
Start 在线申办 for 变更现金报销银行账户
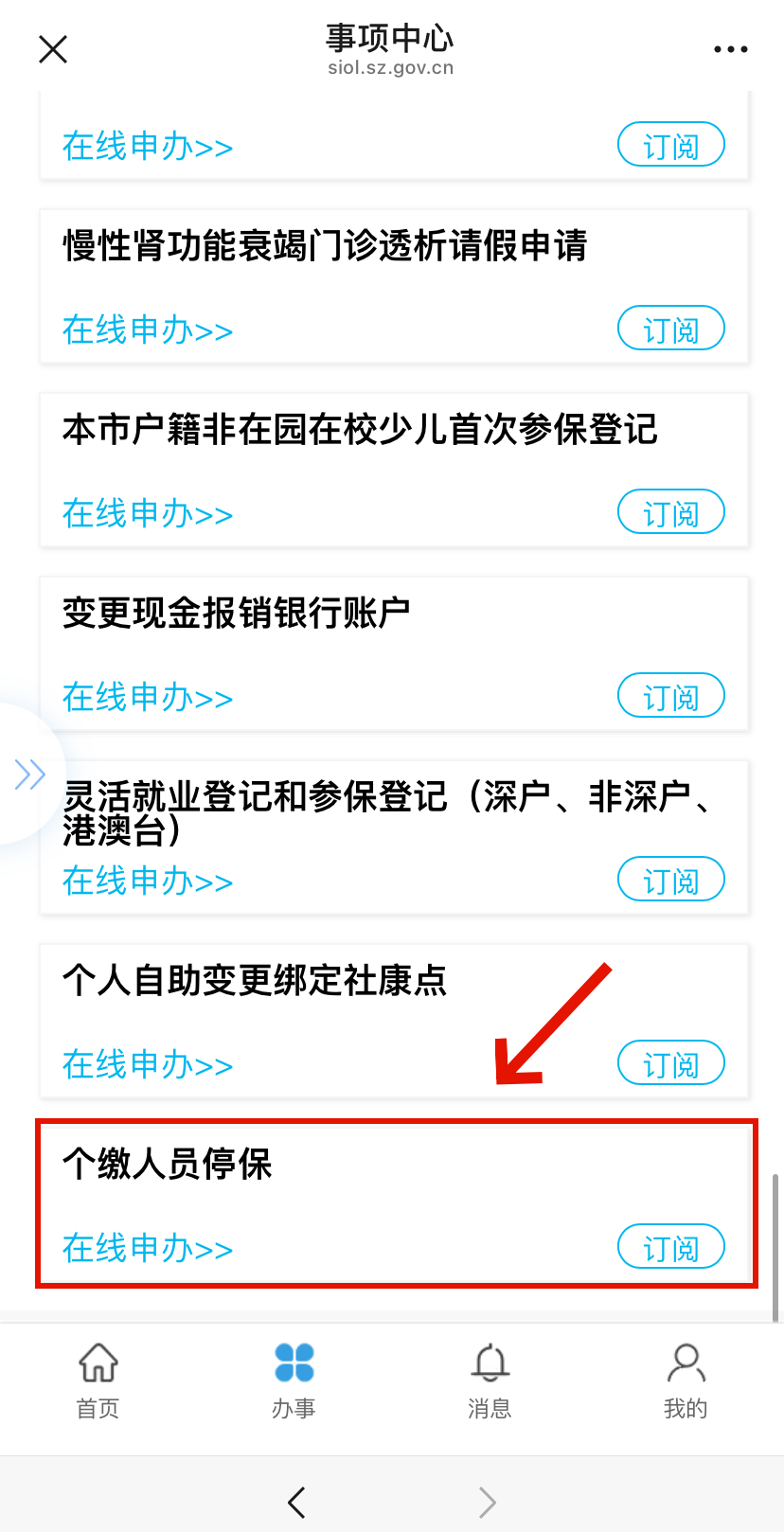pyautogui.click(x=148, y=698)
